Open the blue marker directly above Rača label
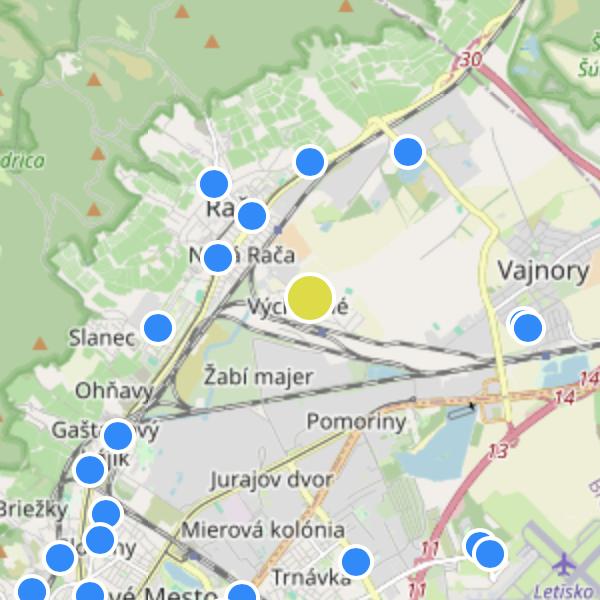Screen dimensions: 600x600 tap(214, 183)
